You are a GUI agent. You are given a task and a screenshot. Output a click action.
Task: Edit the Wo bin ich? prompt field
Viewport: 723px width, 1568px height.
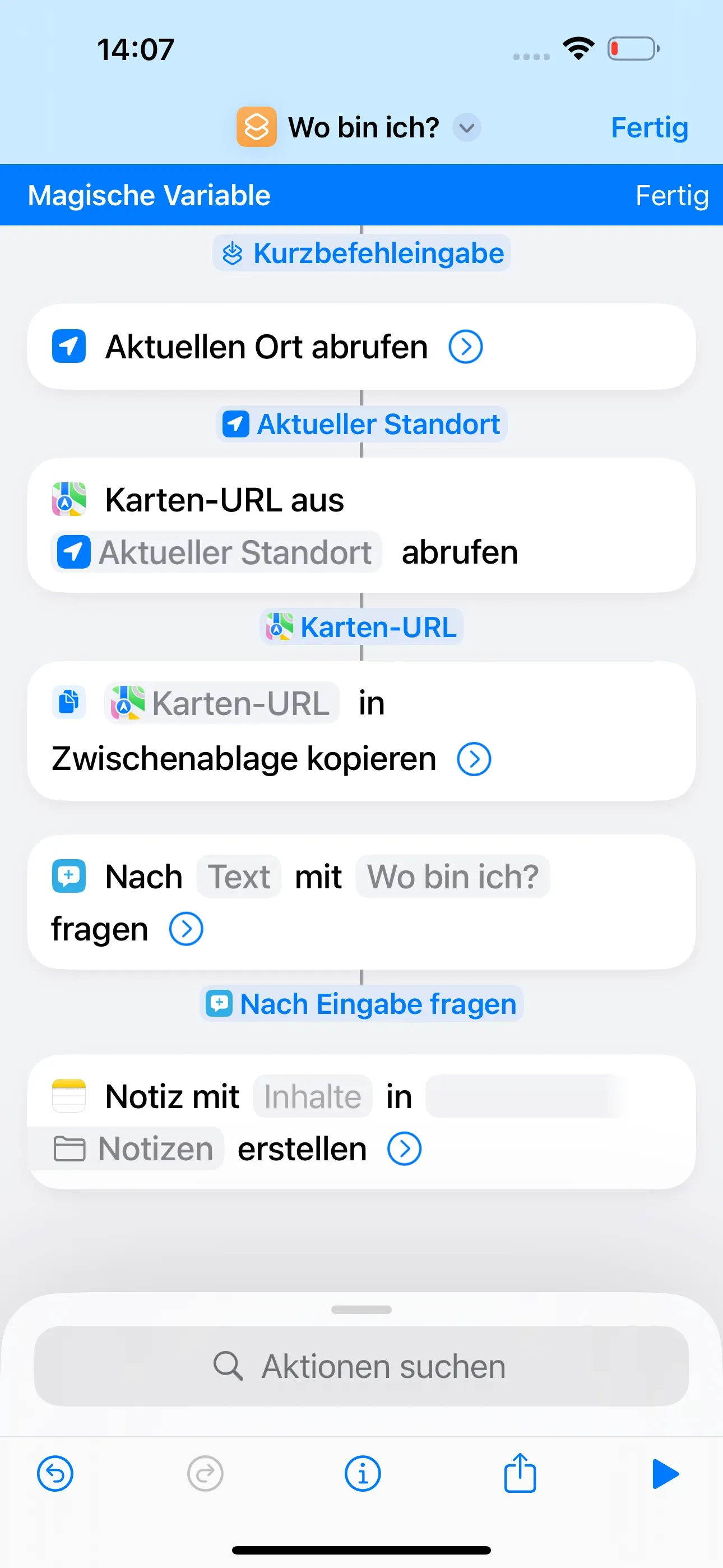pyautogui.click(x=452, y=877)
